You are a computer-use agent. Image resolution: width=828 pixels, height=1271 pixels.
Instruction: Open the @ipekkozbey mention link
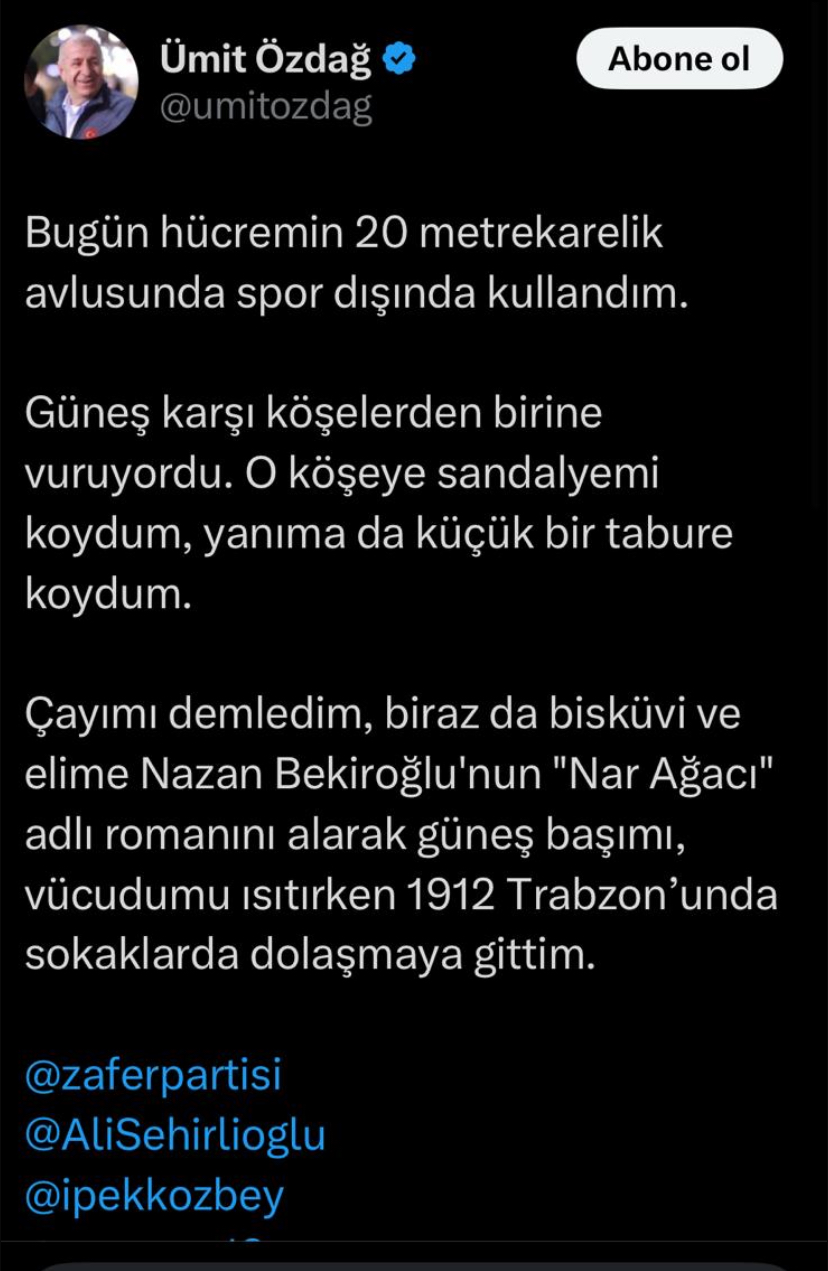[x=155, y=1195]
